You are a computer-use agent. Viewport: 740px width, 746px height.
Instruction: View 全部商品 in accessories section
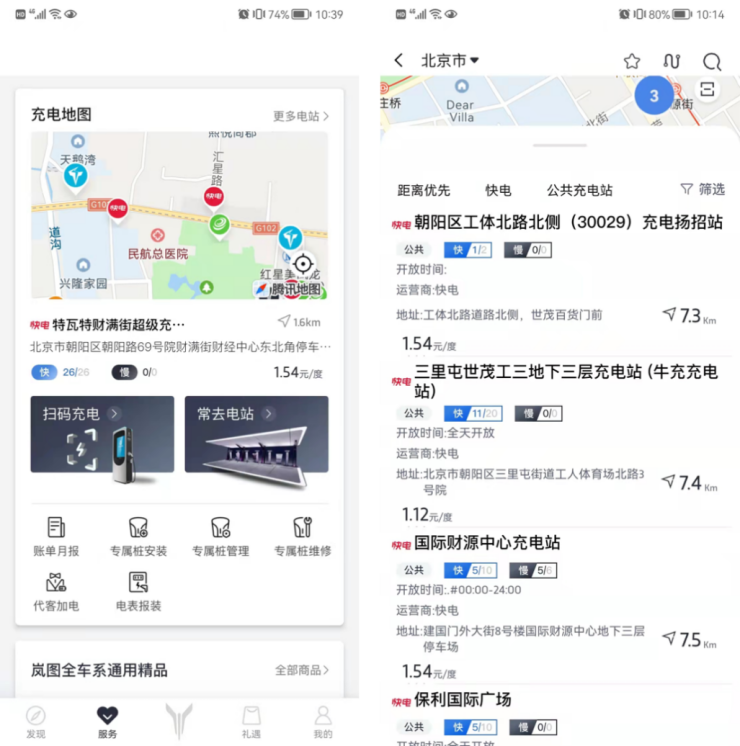pos(302,670)
